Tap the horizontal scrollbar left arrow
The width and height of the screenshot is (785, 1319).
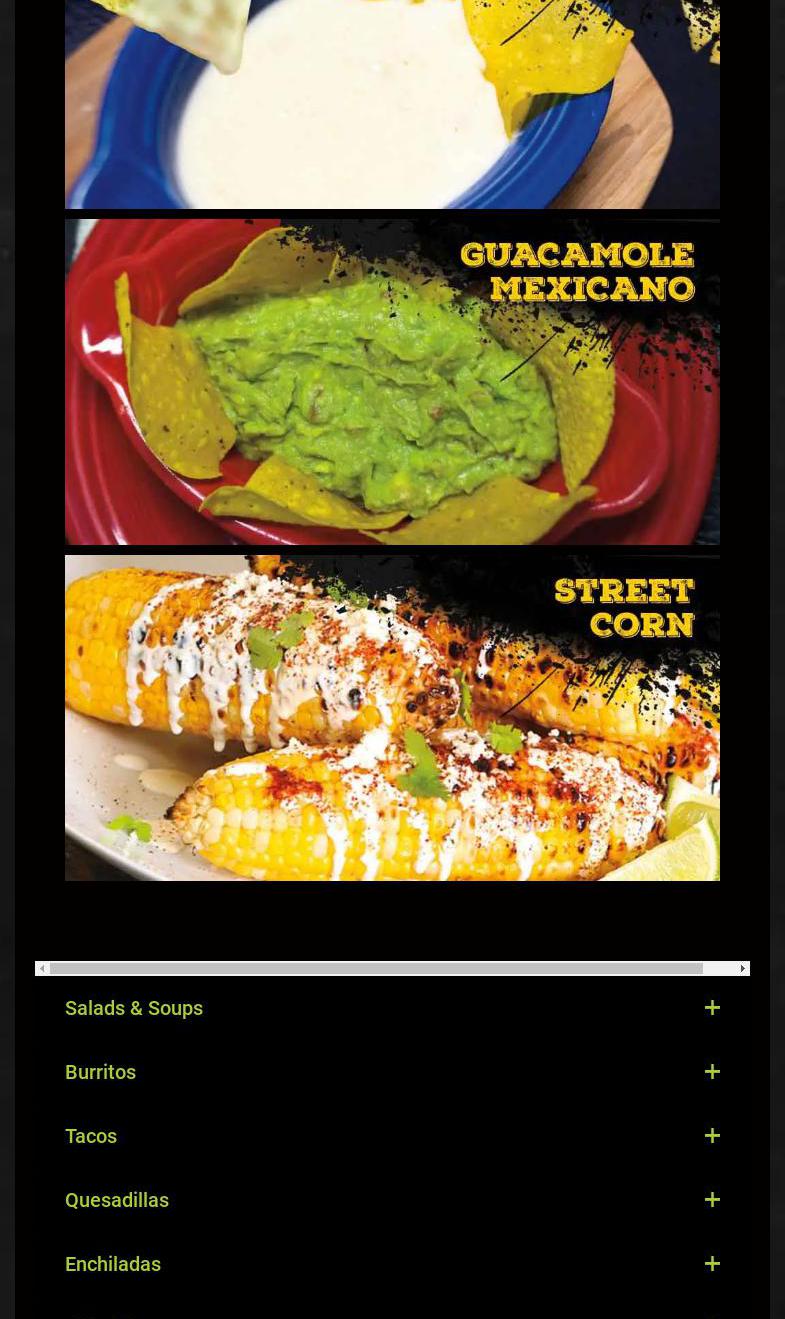(42, 968)
